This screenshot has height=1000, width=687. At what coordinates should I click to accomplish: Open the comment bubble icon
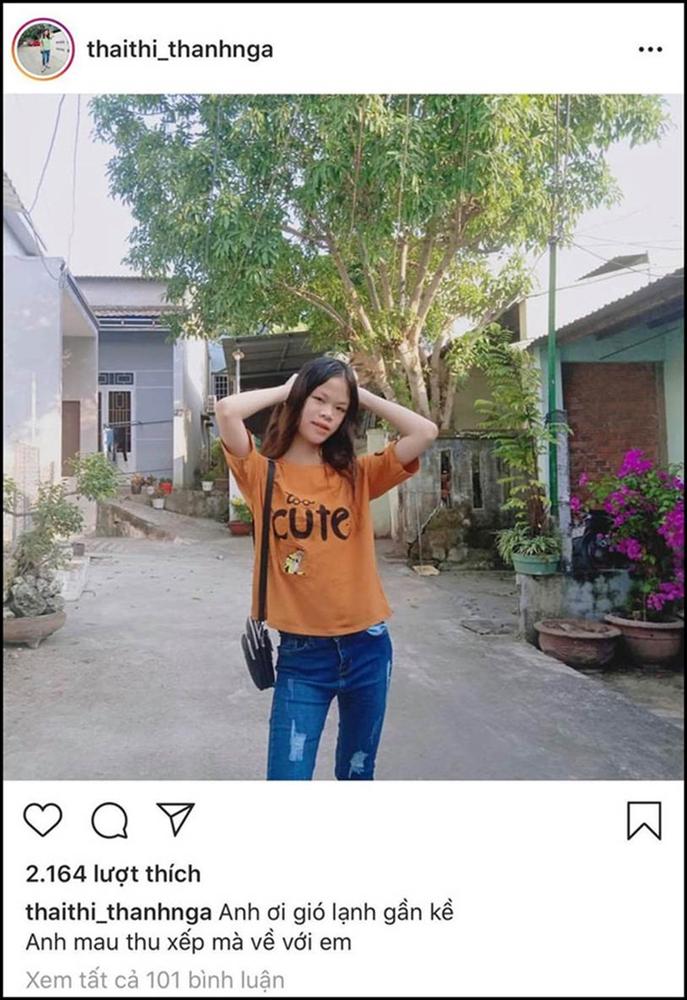(x=109, y=821)
